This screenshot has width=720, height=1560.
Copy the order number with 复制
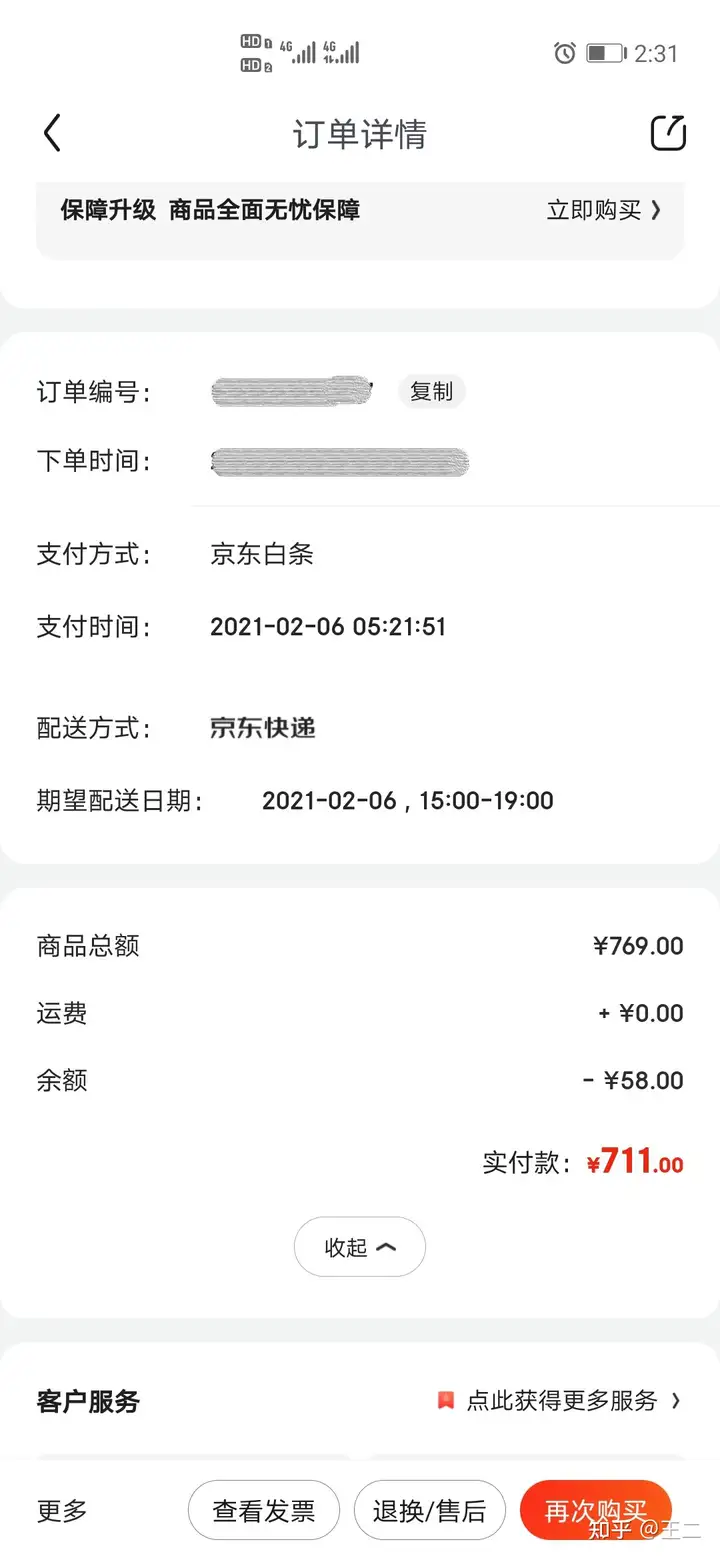pyautogui.click(x=432, y=392)
